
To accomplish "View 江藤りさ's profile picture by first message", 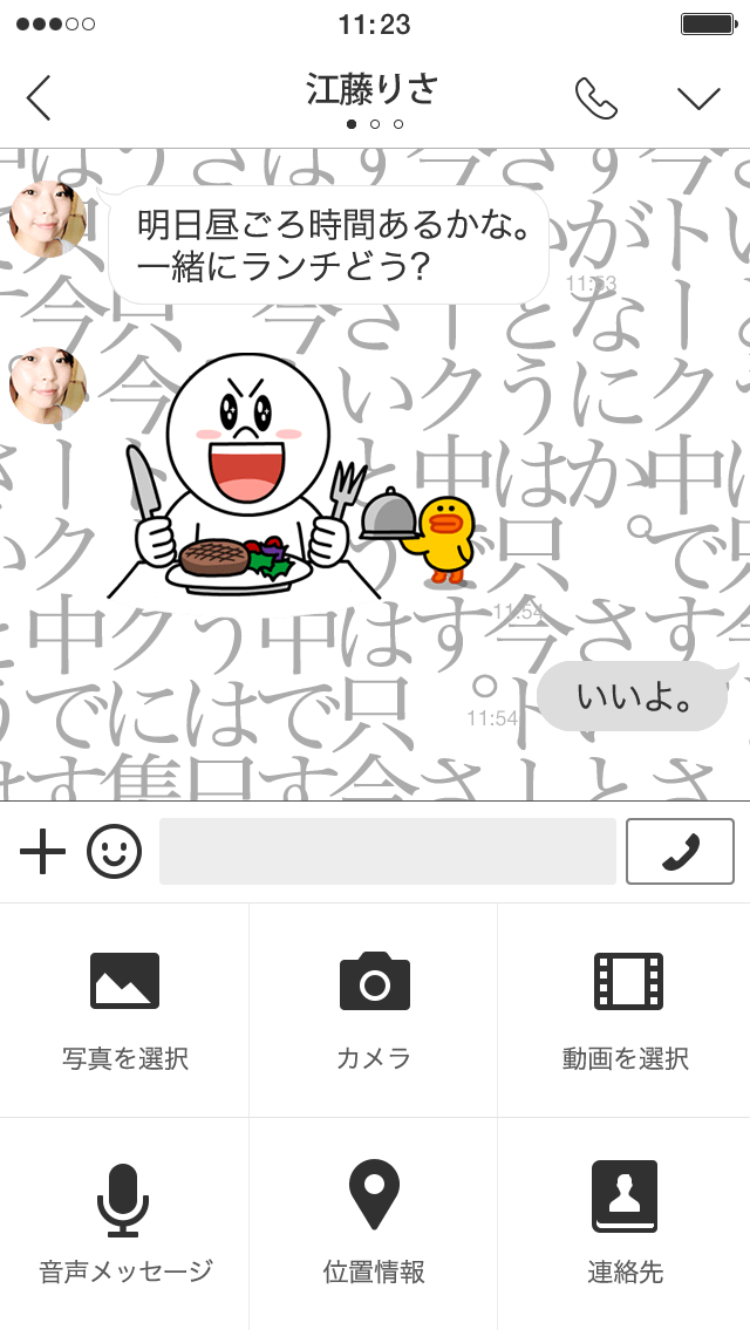I will (47, 218).
